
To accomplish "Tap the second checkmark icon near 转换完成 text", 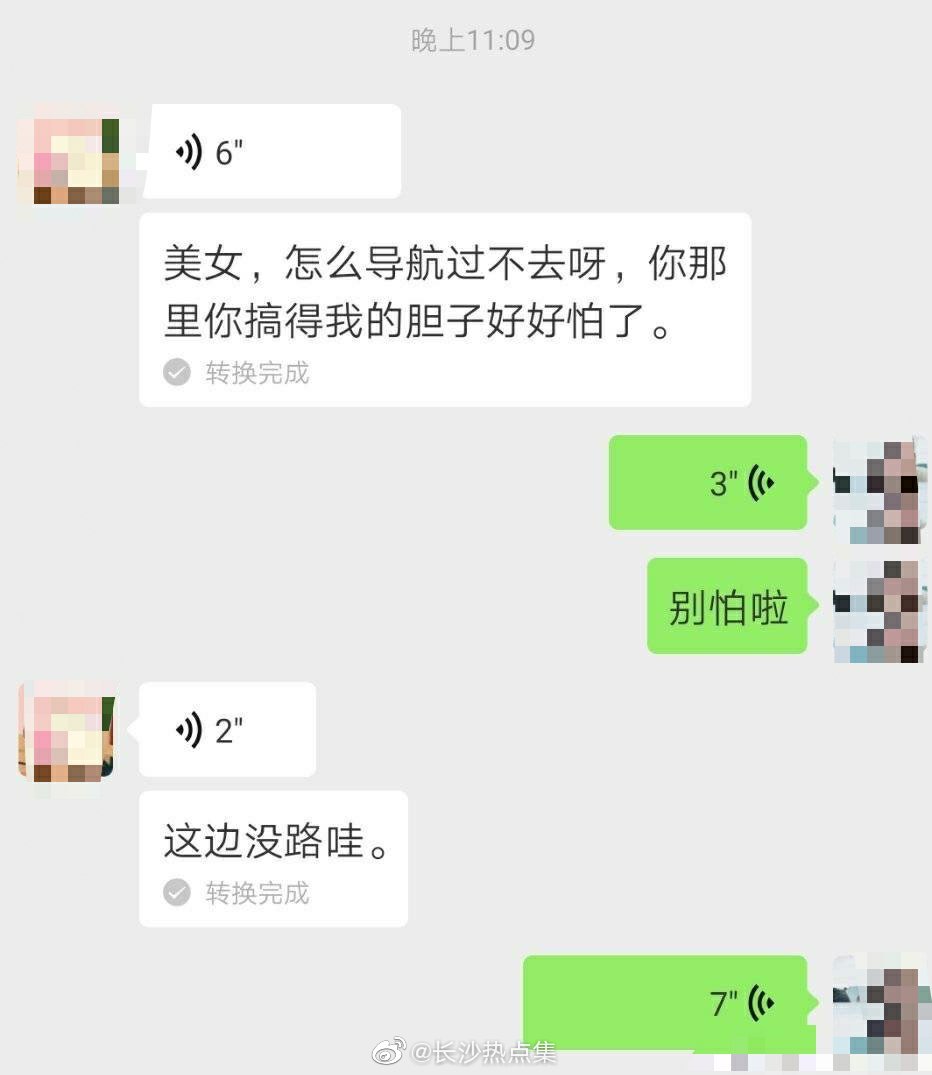I will pos(176,895).
